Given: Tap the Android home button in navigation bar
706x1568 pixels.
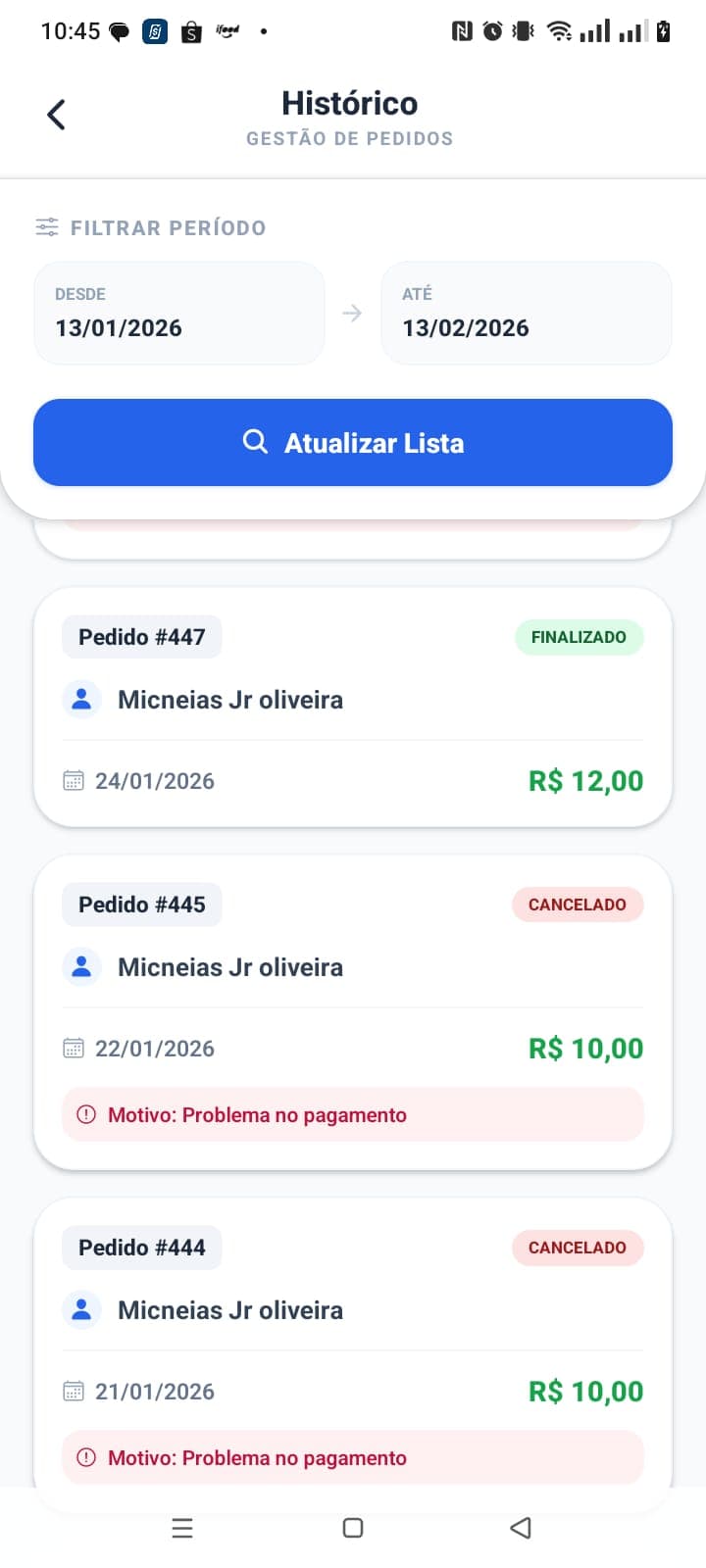Looking at the screenshot, I should 352,1528.
